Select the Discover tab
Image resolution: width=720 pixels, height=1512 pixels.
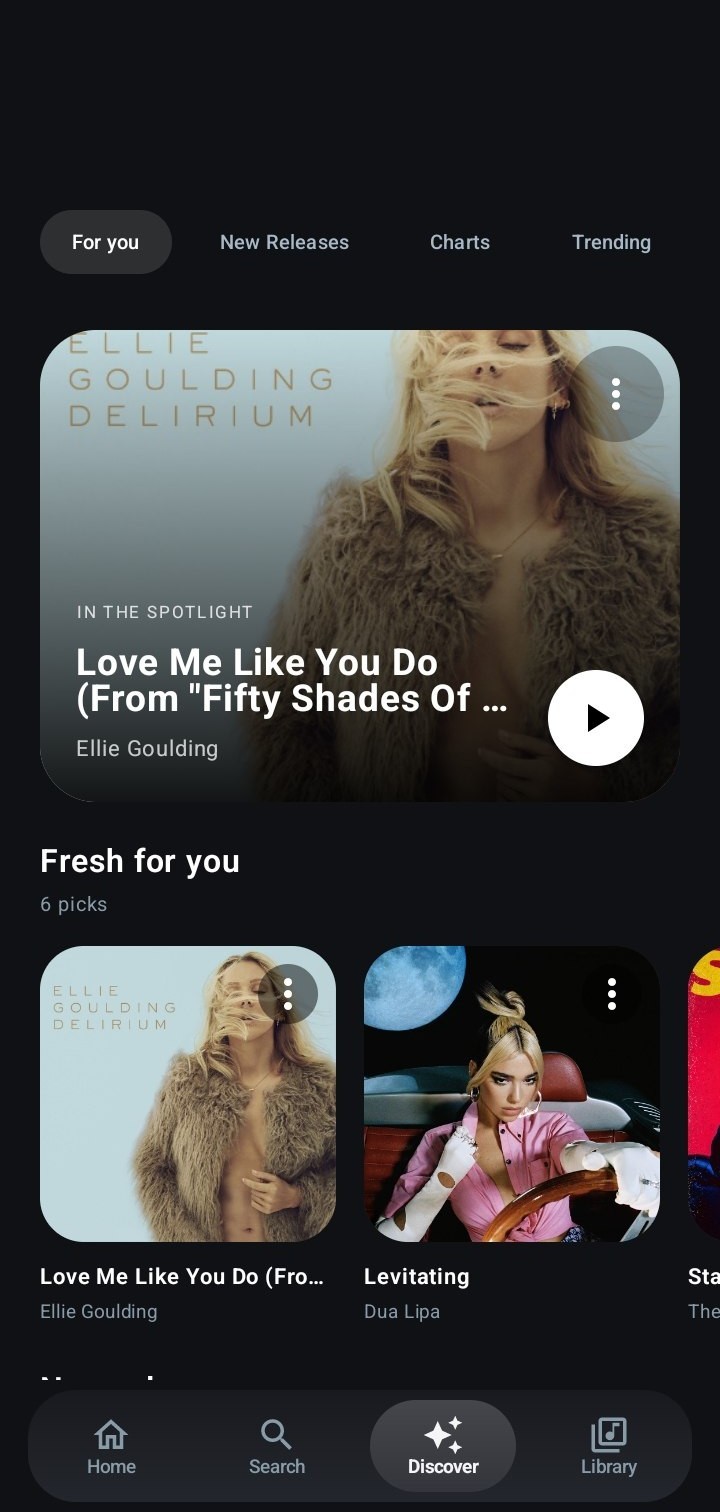443,1446
